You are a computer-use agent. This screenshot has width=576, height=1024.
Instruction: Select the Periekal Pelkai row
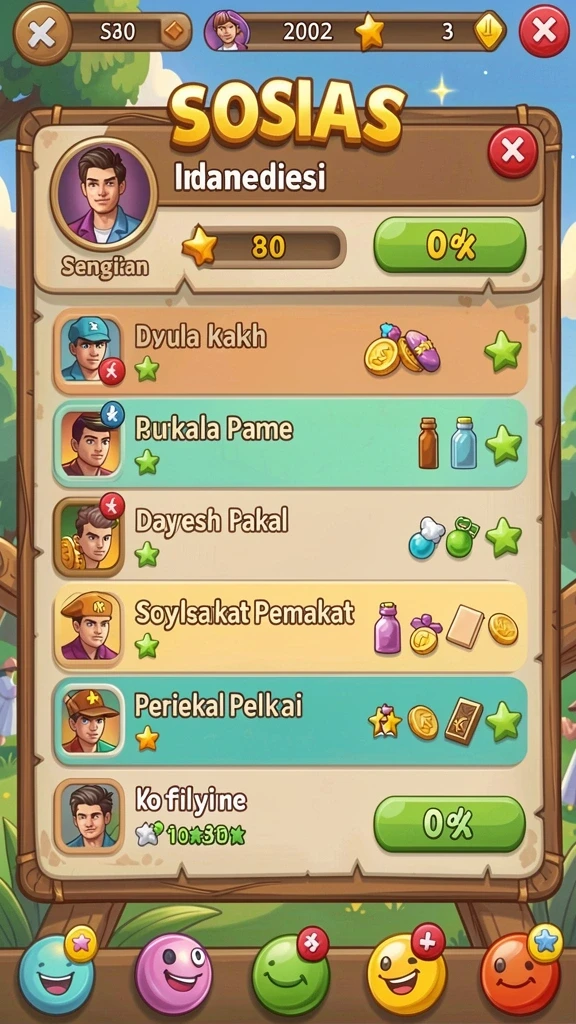pos(291,721)
